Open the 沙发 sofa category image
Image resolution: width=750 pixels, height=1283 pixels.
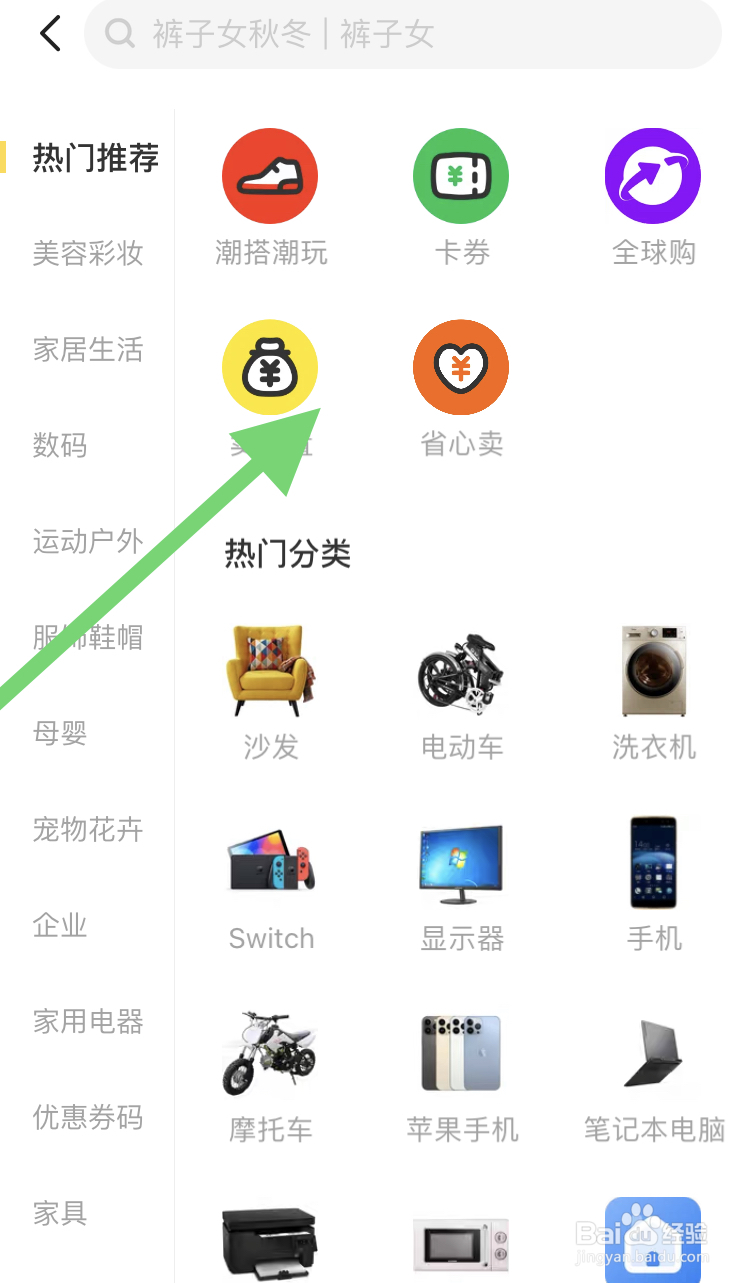[269, 670]
